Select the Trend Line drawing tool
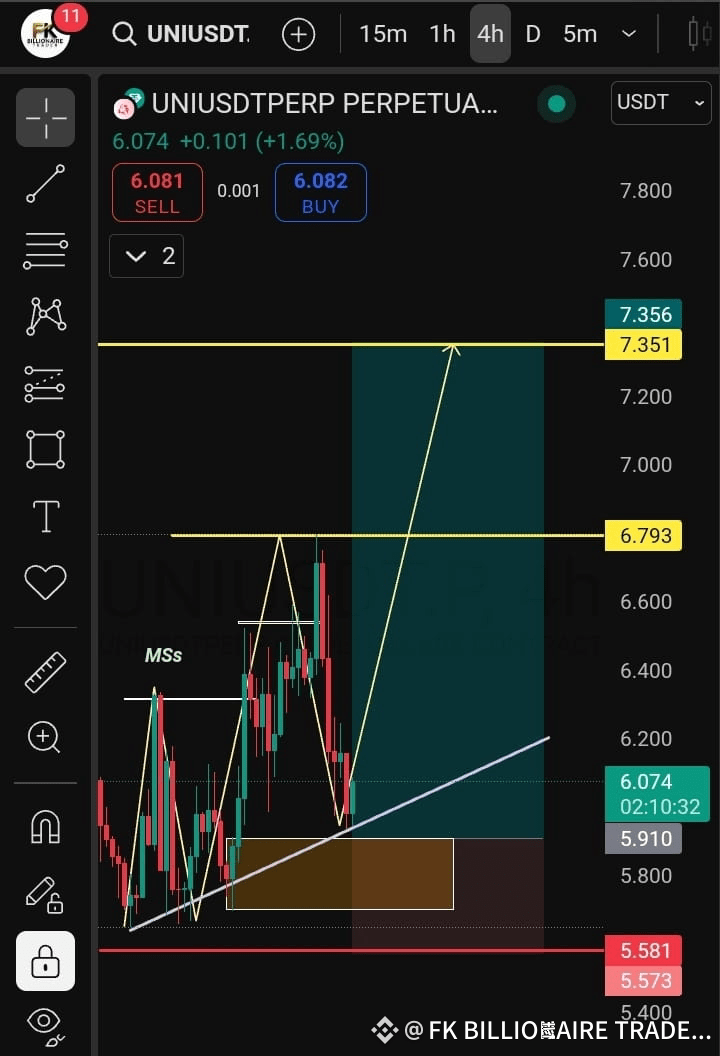Image resolution: width=720 pixels, height=1056 pixels. 45,184
